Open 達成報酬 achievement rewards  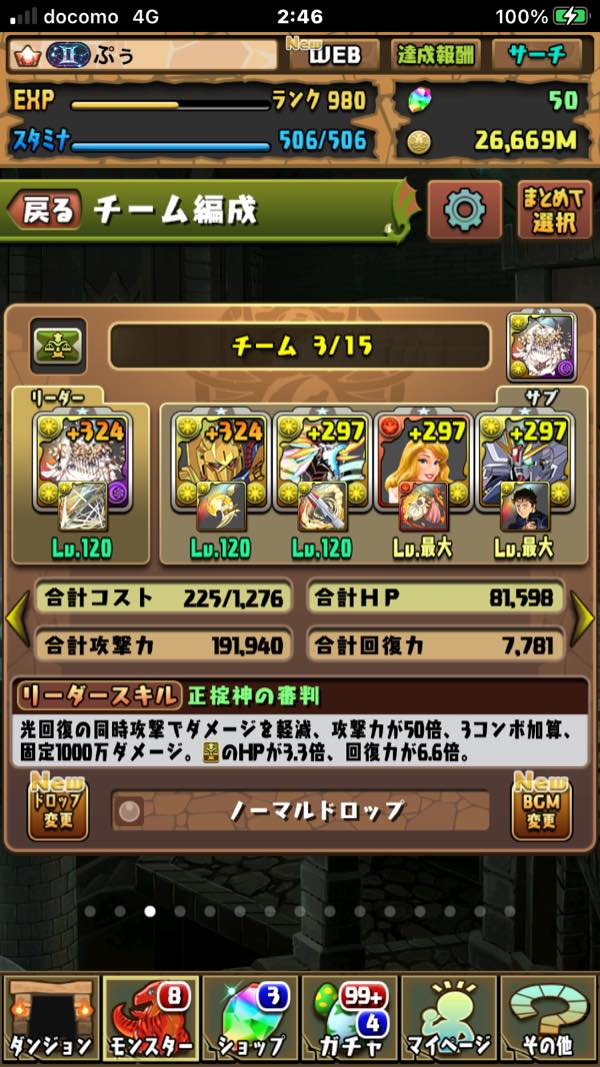click(436, 55)
